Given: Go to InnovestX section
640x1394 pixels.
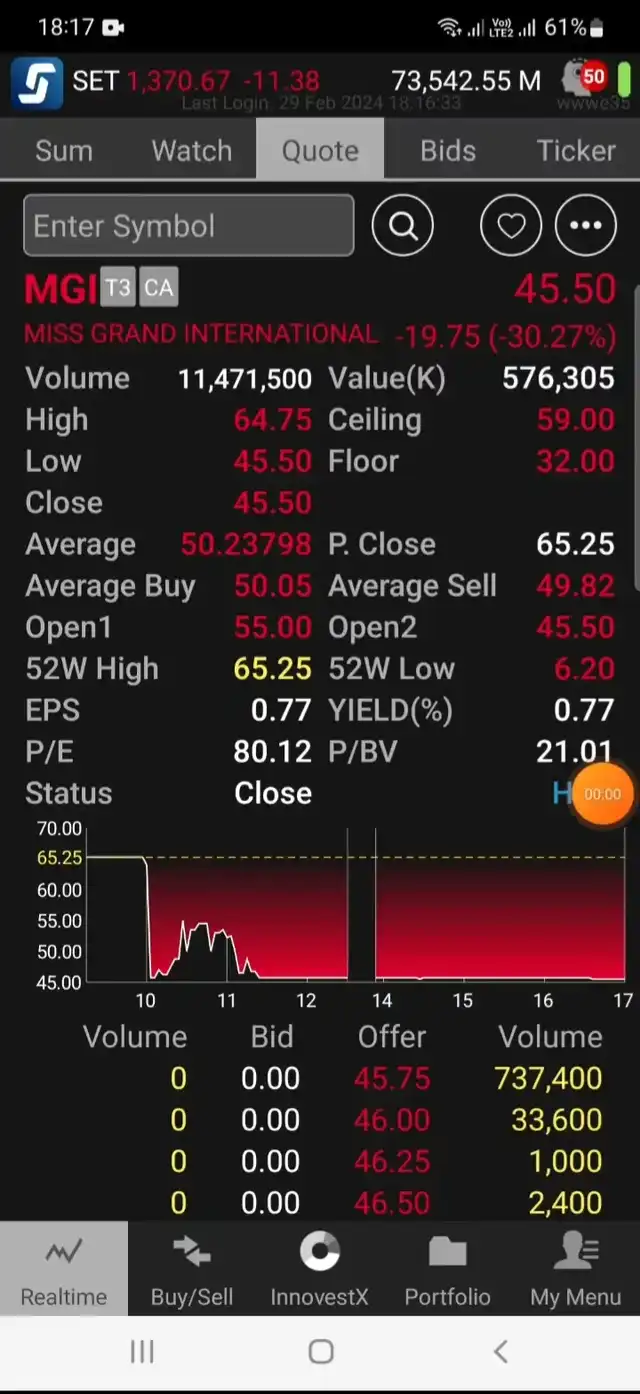Looking at the screenshot, I should [x=320, y=1270].
